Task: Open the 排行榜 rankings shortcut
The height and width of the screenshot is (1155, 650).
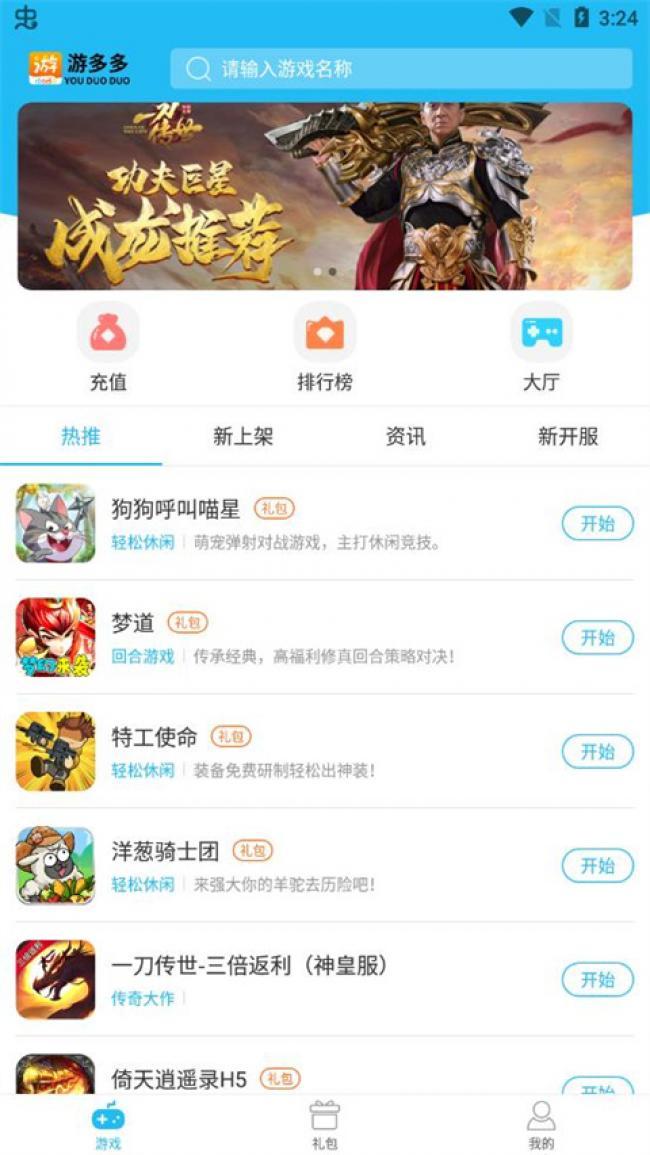Action: (325, 346)
